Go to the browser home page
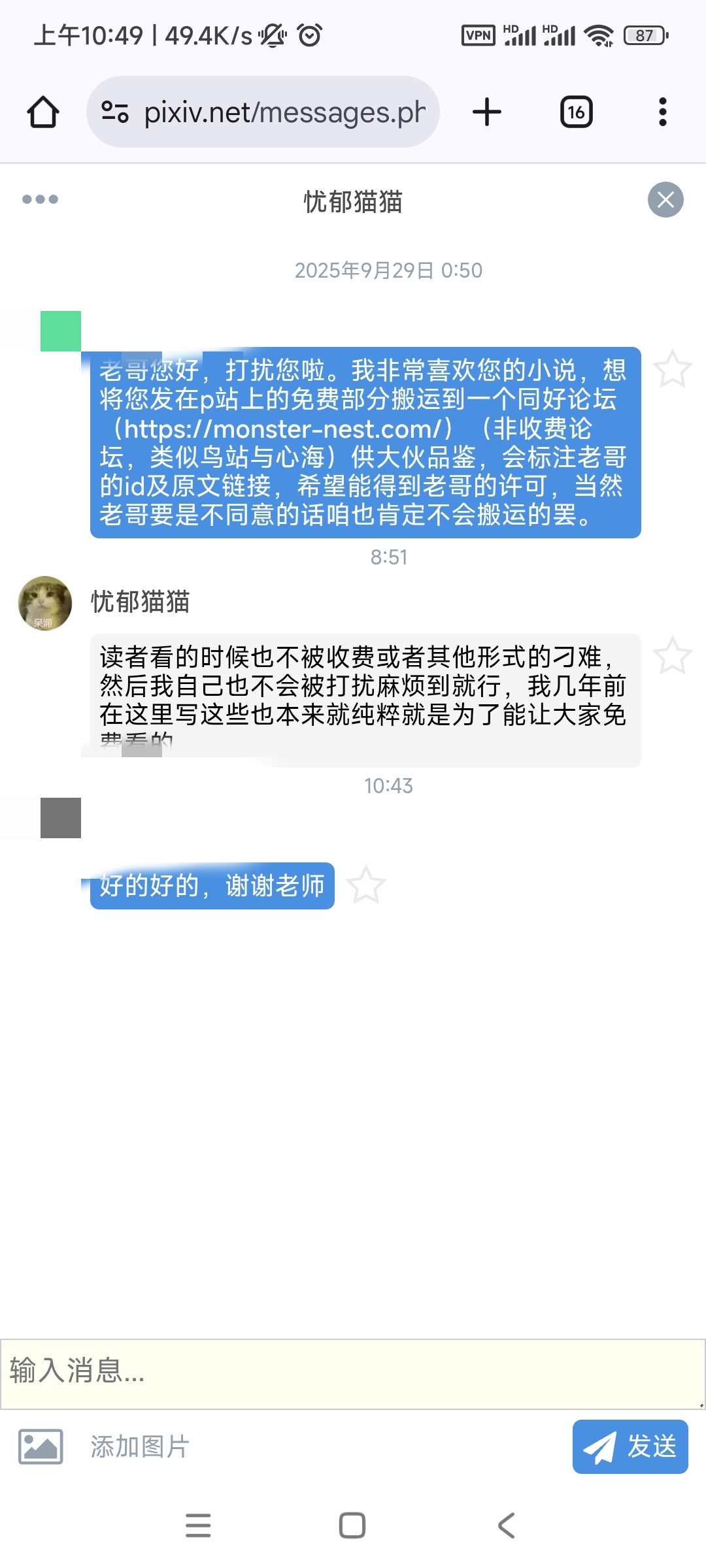 (x=43, y=112)
